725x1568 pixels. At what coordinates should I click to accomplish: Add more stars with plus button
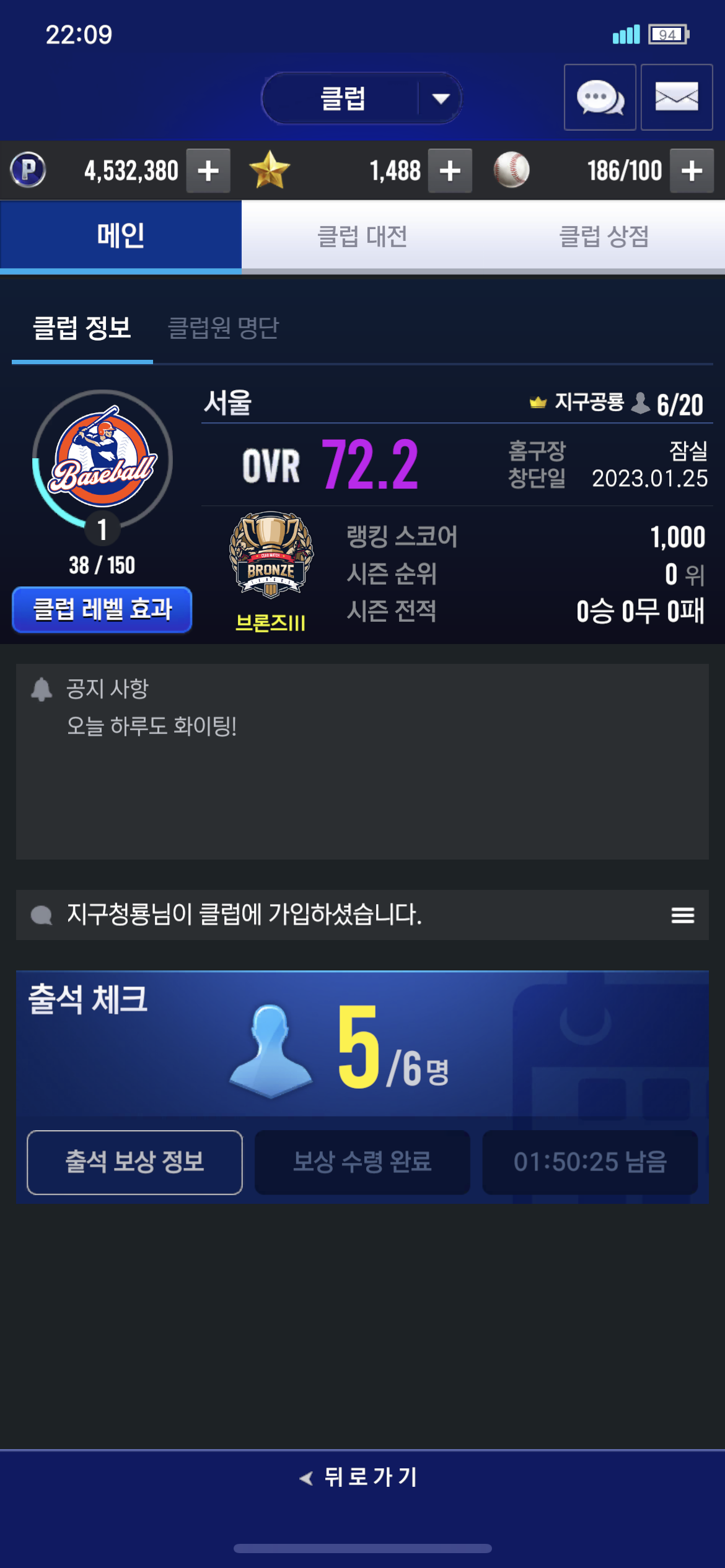450,171
